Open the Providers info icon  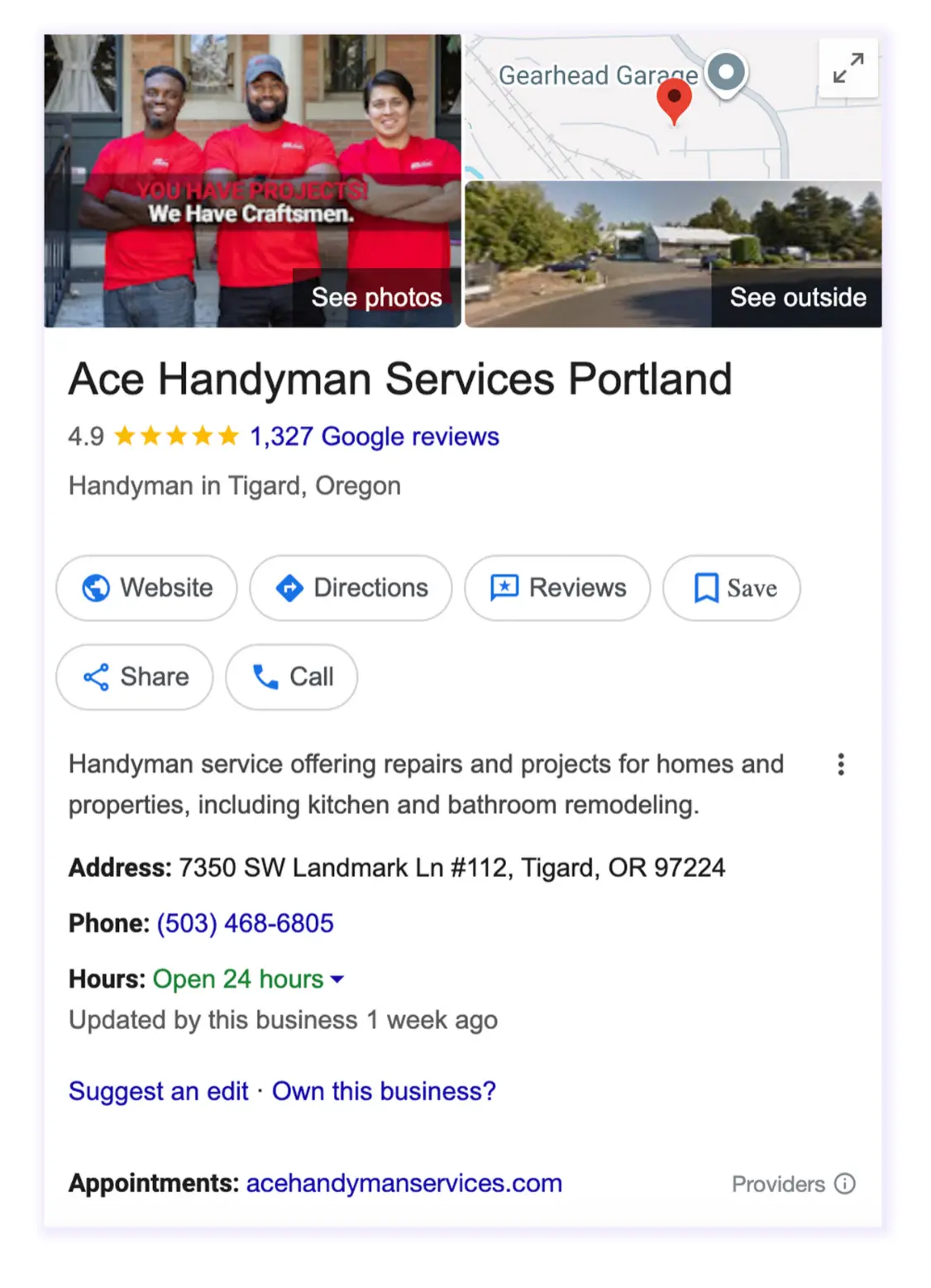pos(845,1184)
